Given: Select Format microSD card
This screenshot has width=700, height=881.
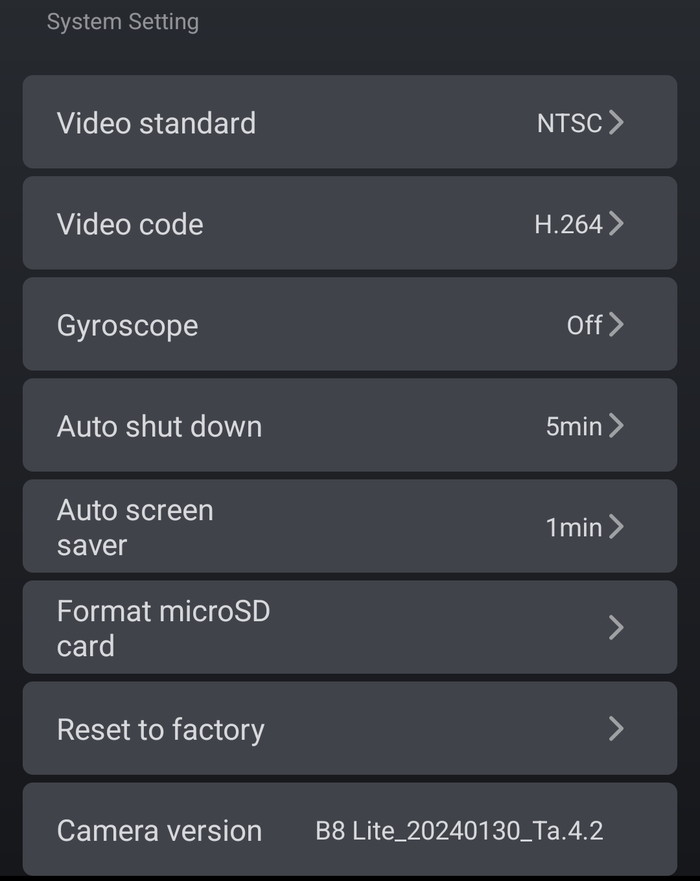Looking at the screenshot, I should (349, 628).
